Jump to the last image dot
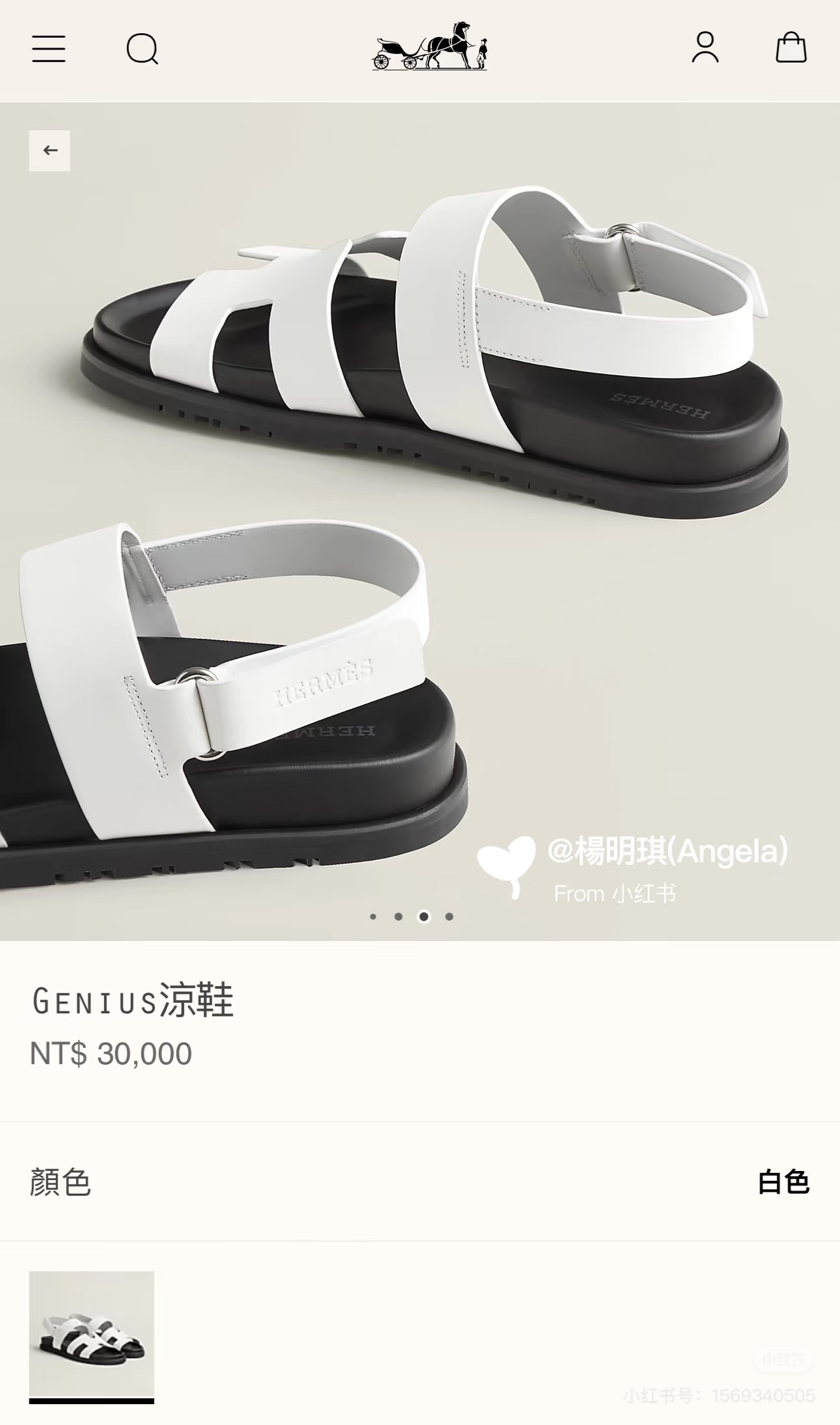The width and height of the screenshot is (840, 1425). (449, 916)
